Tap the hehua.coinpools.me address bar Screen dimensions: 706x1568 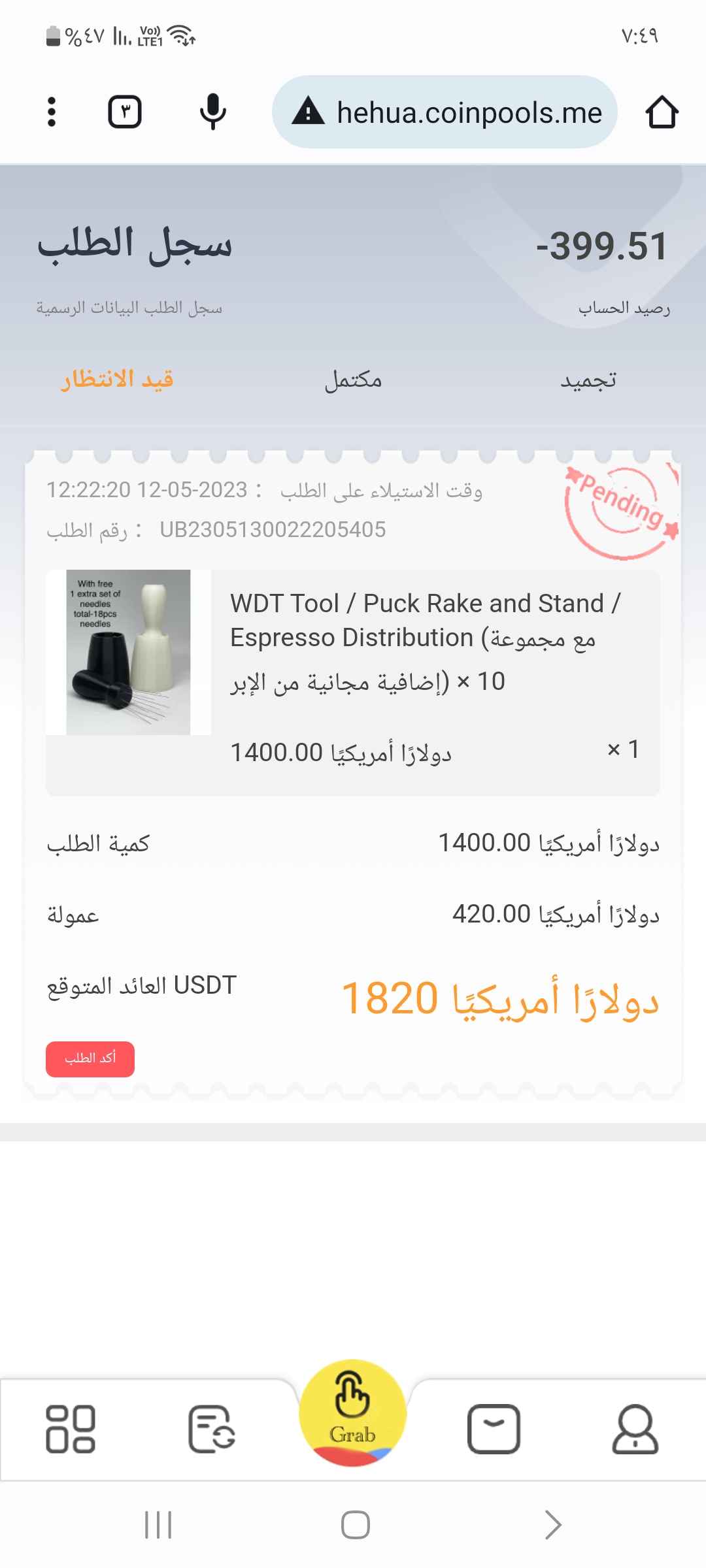pyautogui.click(x=445, y=112)
